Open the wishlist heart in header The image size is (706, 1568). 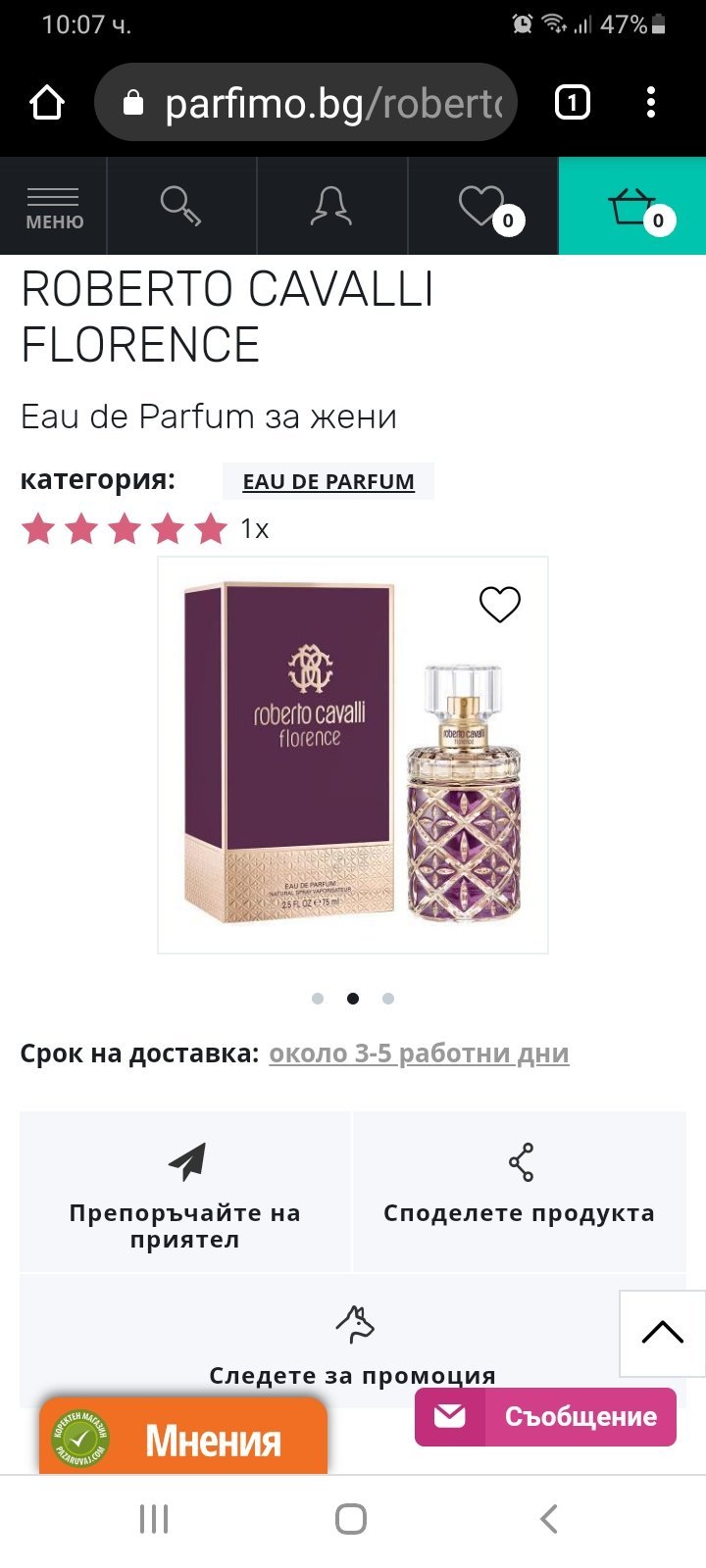coord(482,207)
